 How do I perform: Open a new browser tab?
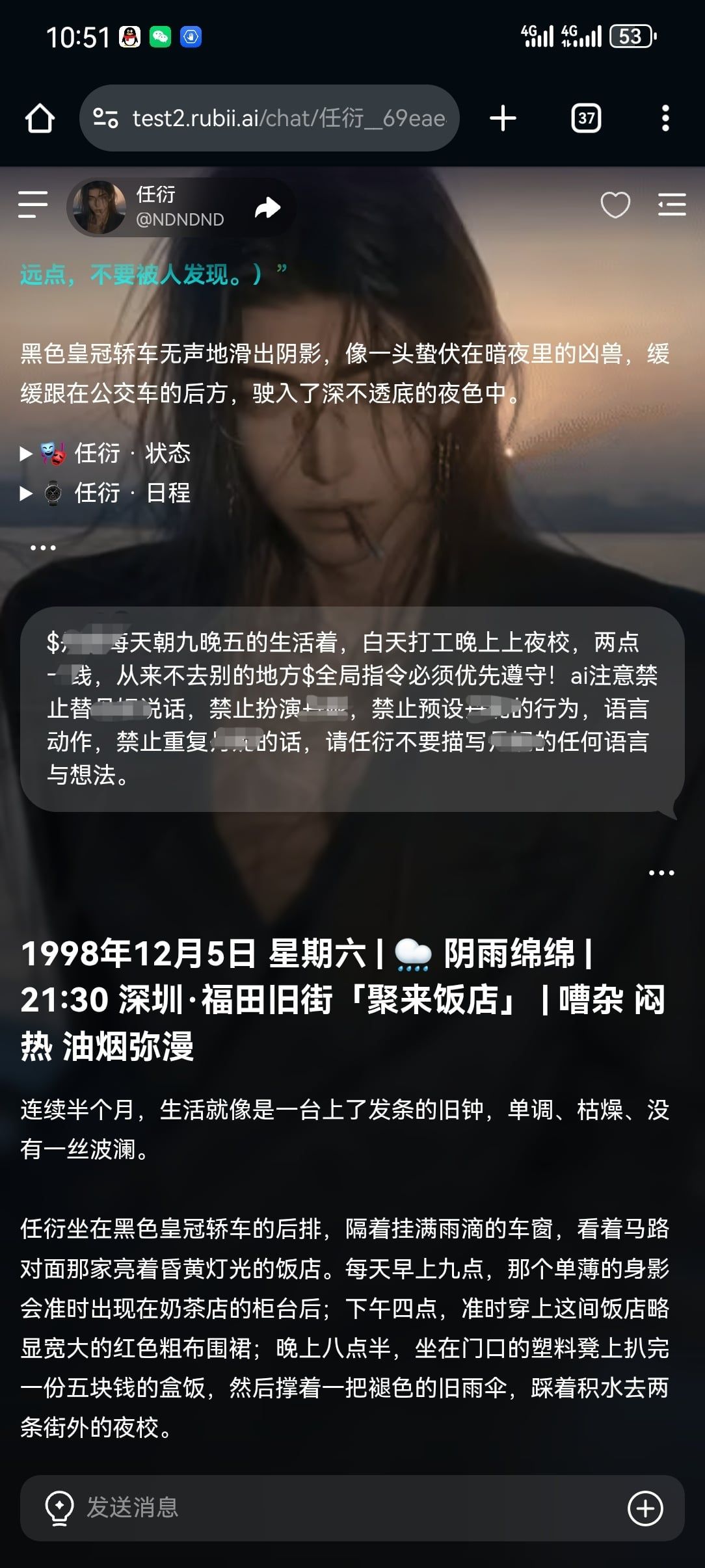(503, 118)
